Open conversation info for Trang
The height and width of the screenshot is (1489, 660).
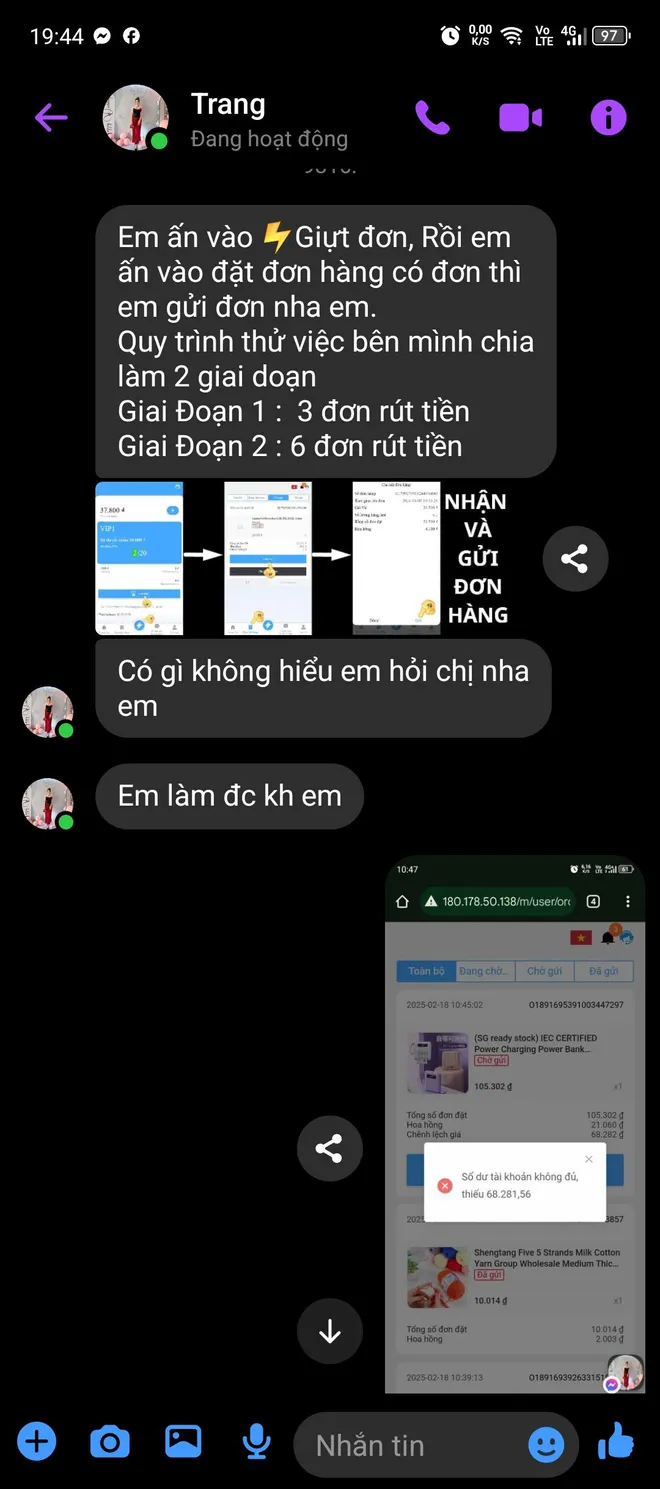coord(608,118)
